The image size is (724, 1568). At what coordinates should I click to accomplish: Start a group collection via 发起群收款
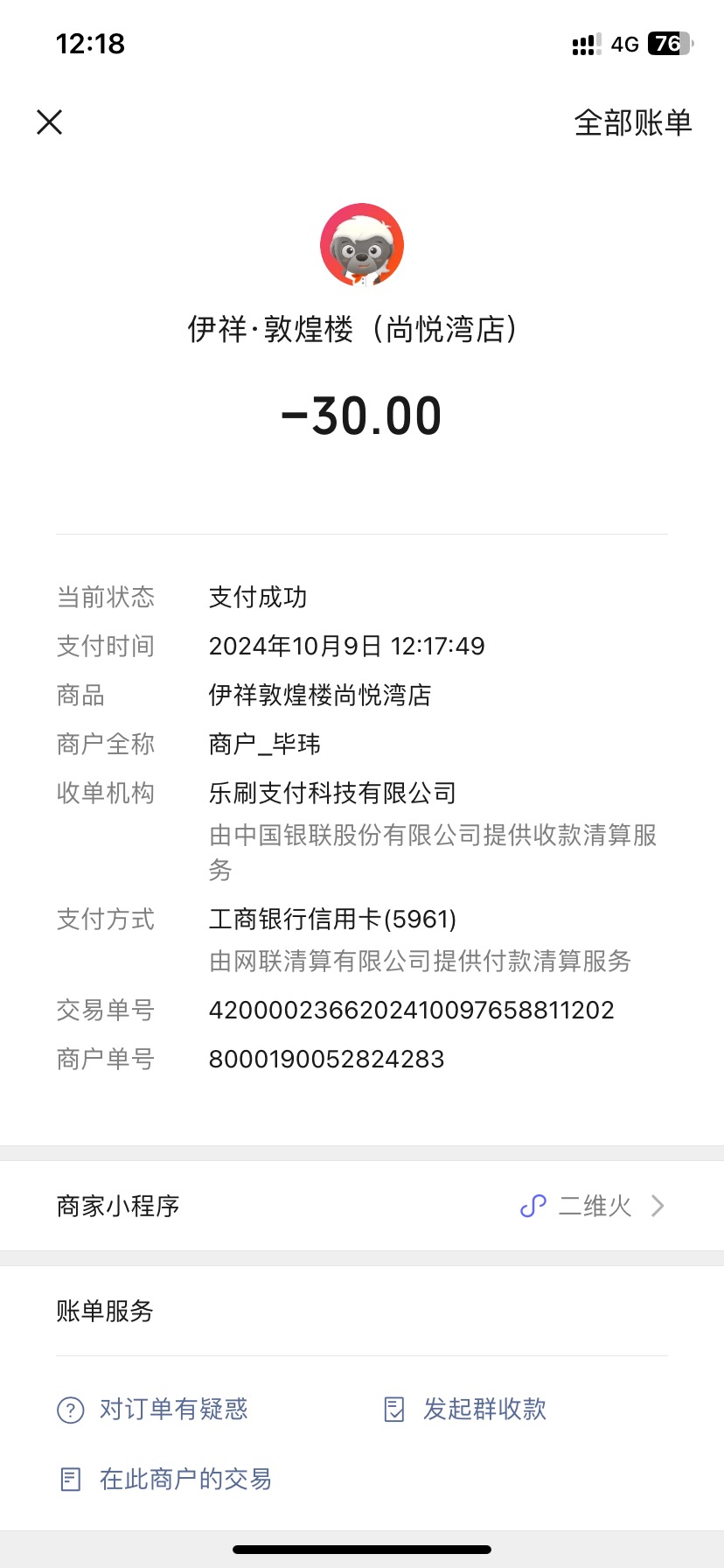click(x=465, y=1409)
